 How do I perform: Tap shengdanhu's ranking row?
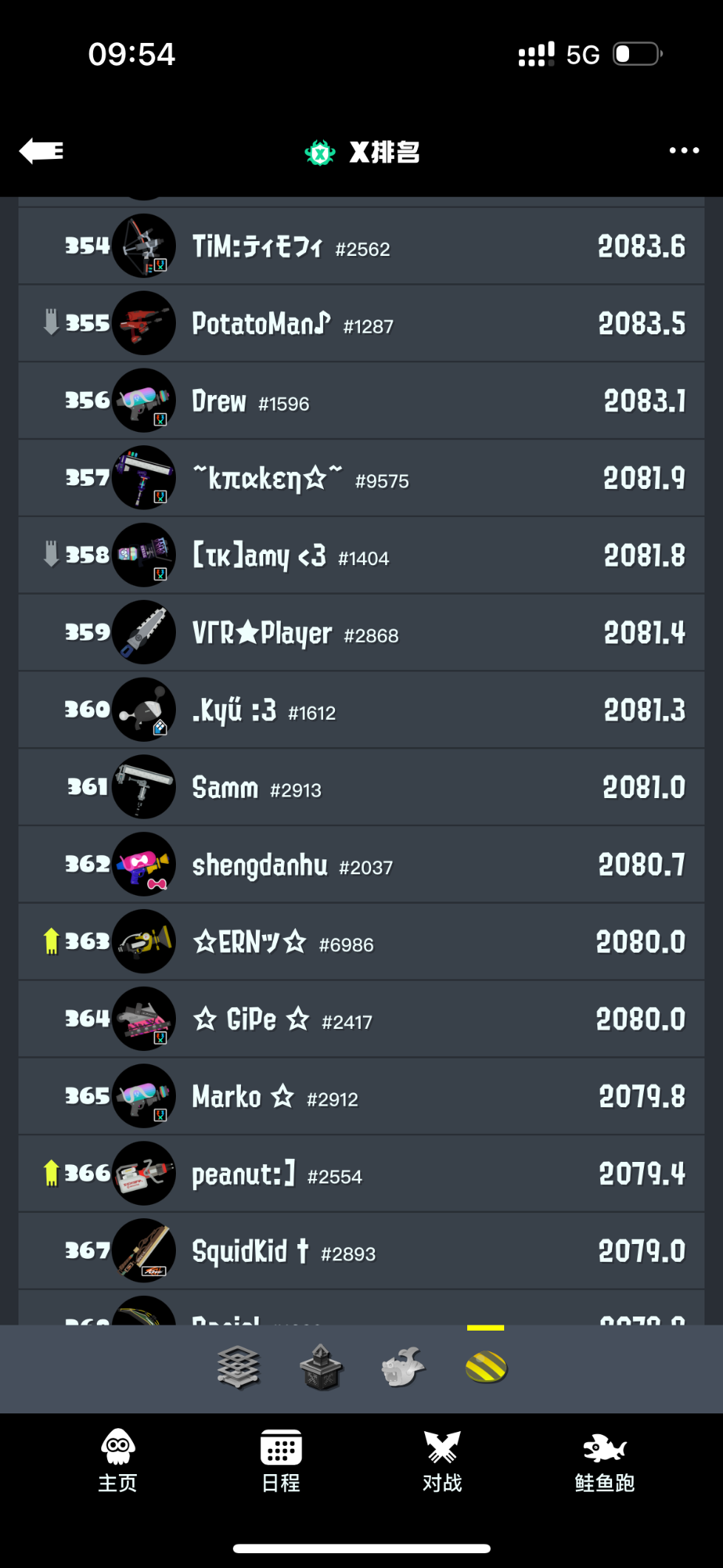(x=361, y=865)
